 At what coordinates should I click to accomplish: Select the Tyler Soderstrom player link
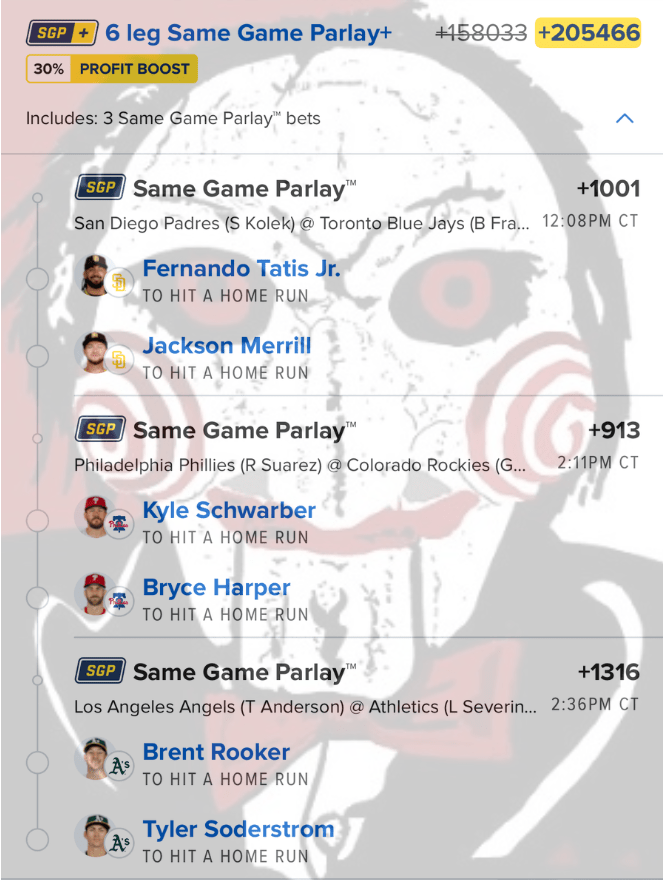(x=238, y=829)
